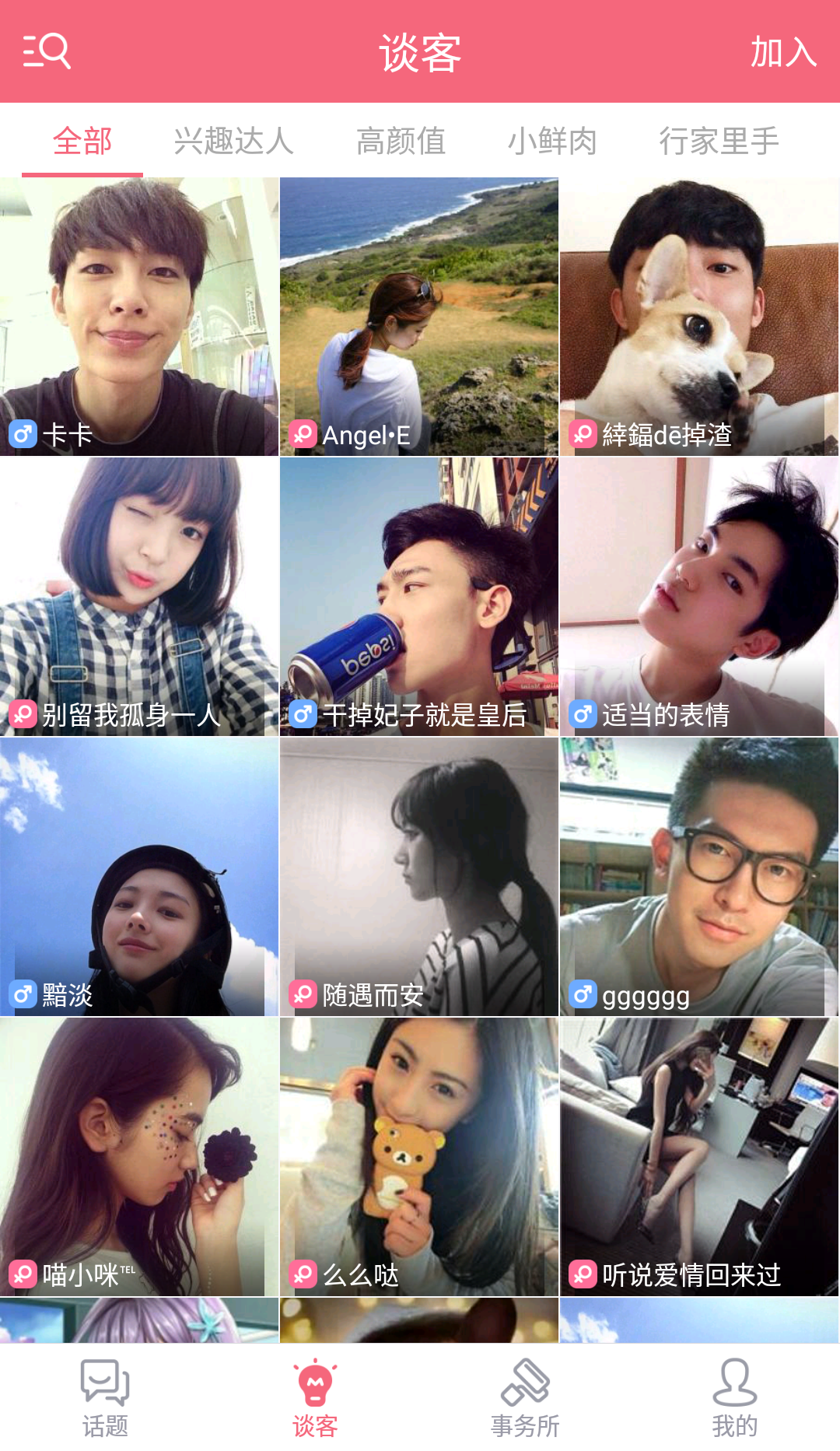Open the 么么哒 profile tile
The image size is (840, 1451).
click(x=419, y=1157)
